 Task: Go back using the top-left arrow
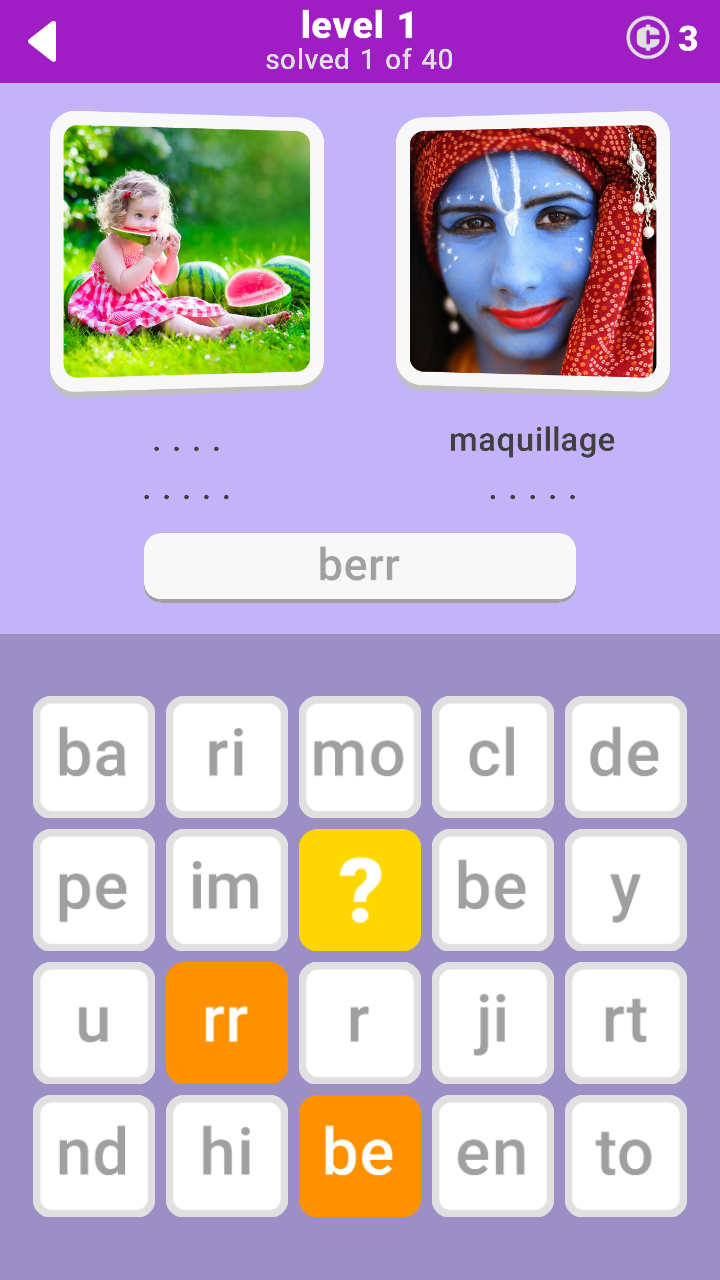coord(42,41)
